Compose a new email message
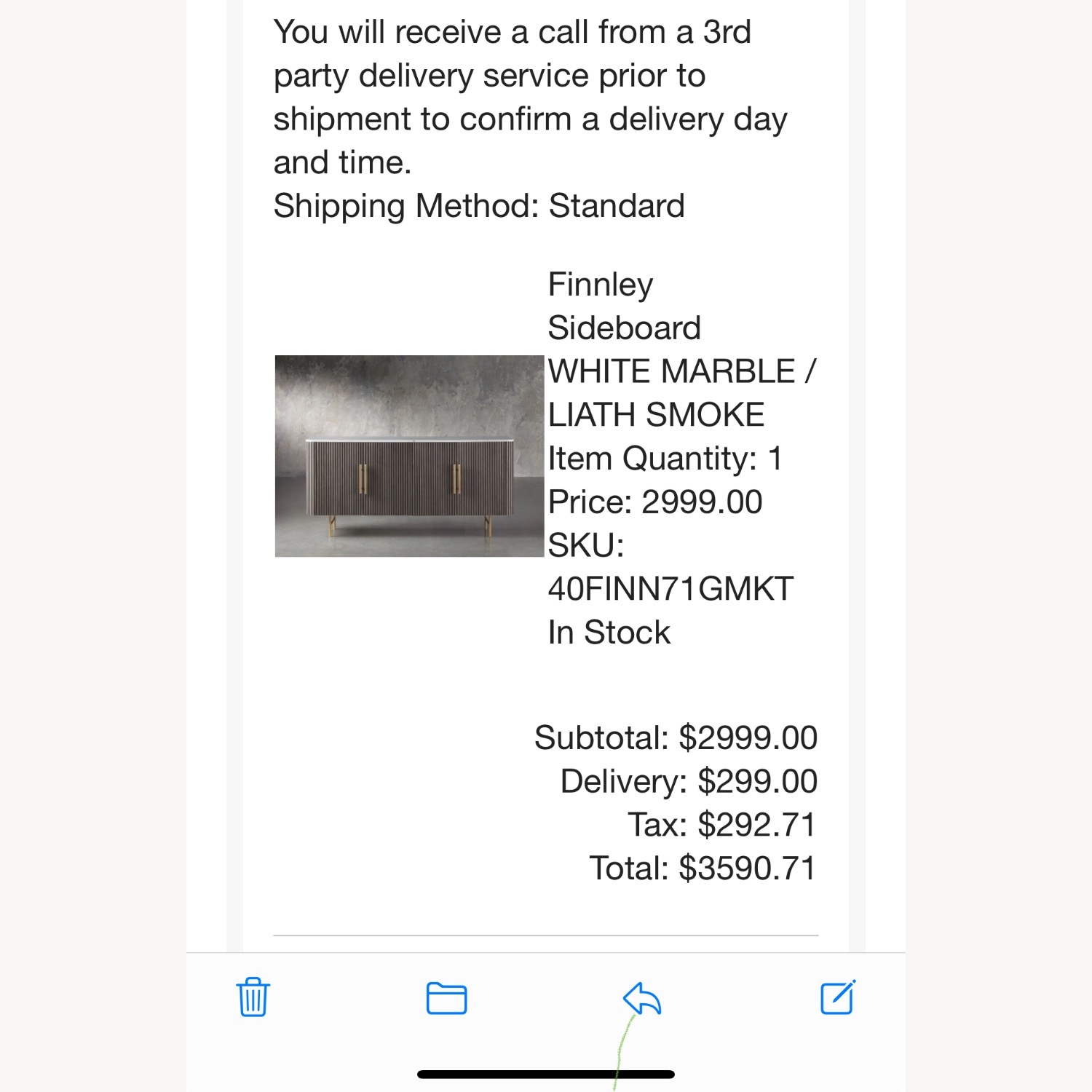This screenshot has width=1092, height=1092. 837,997
